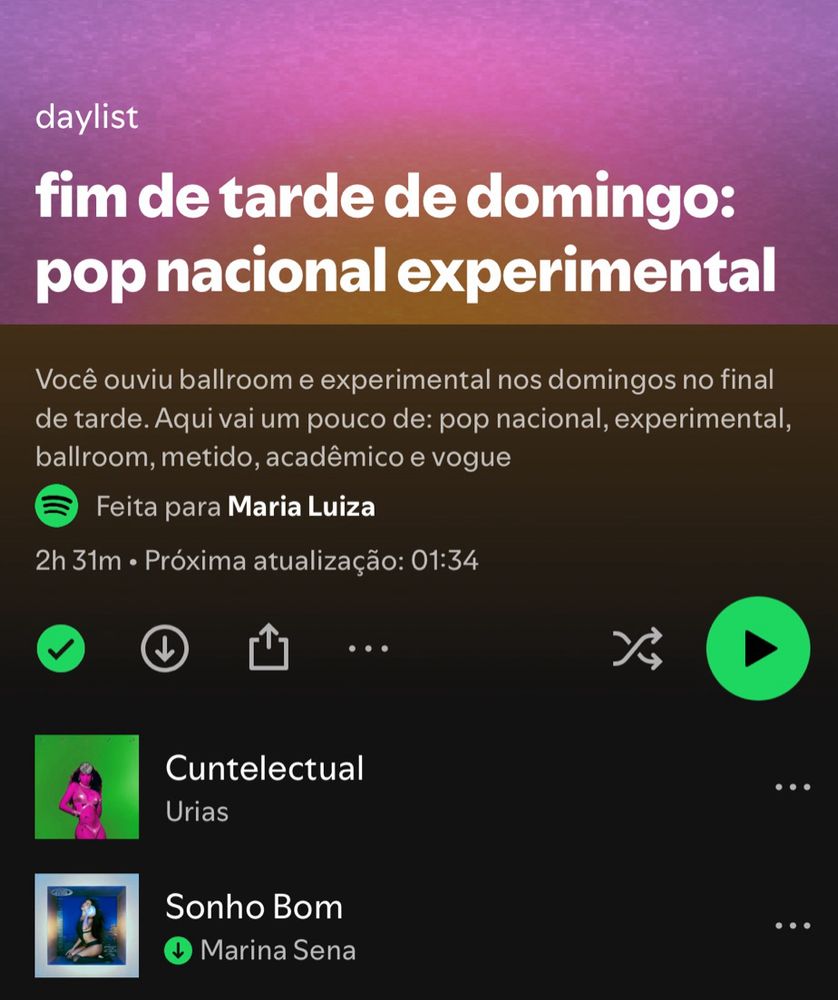
Task: Open options for Cuntelectual track
Action: pyautogui.click(x=793, y=787)
